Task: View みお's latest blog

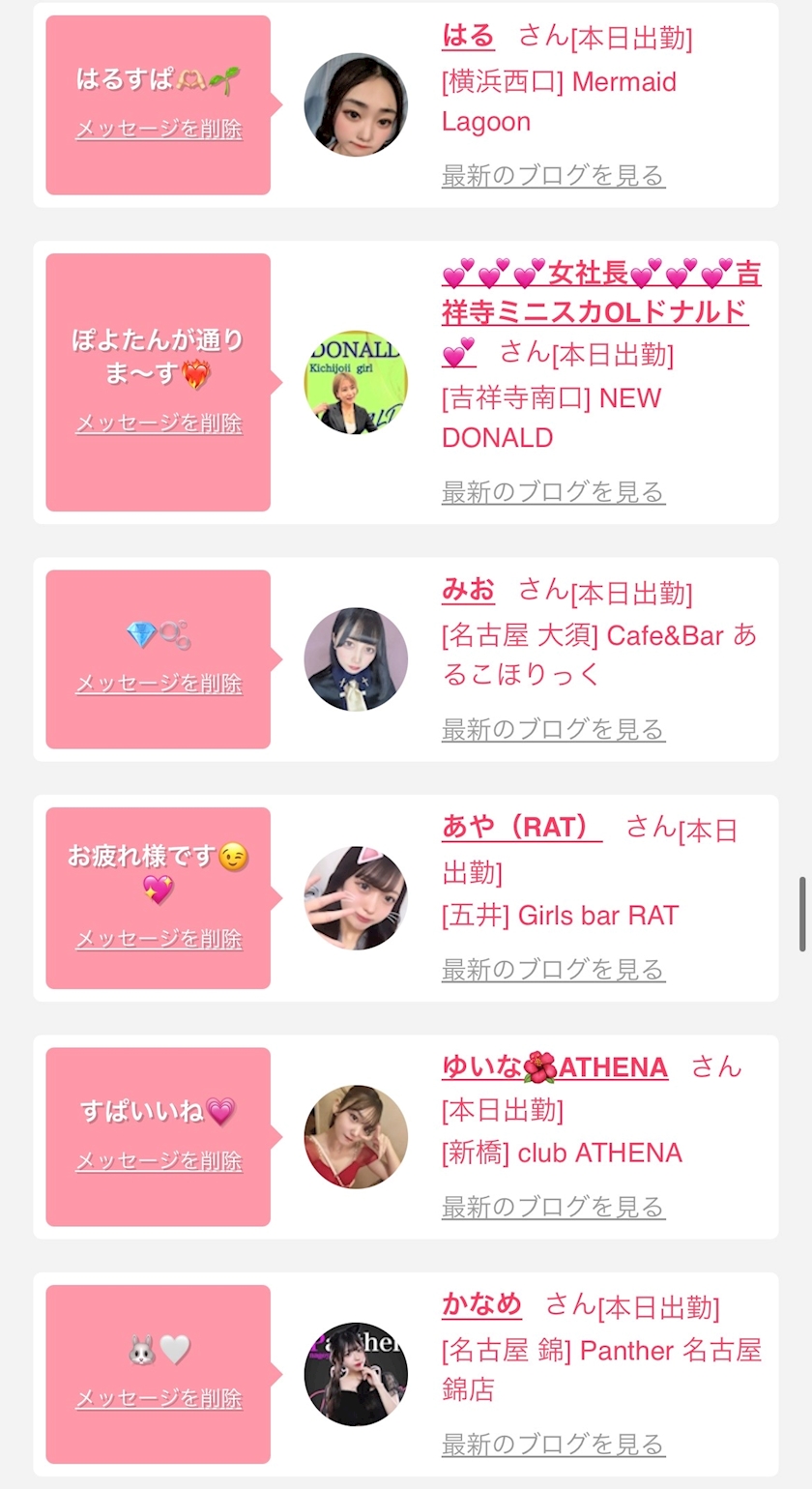Action: pos(553,729)
